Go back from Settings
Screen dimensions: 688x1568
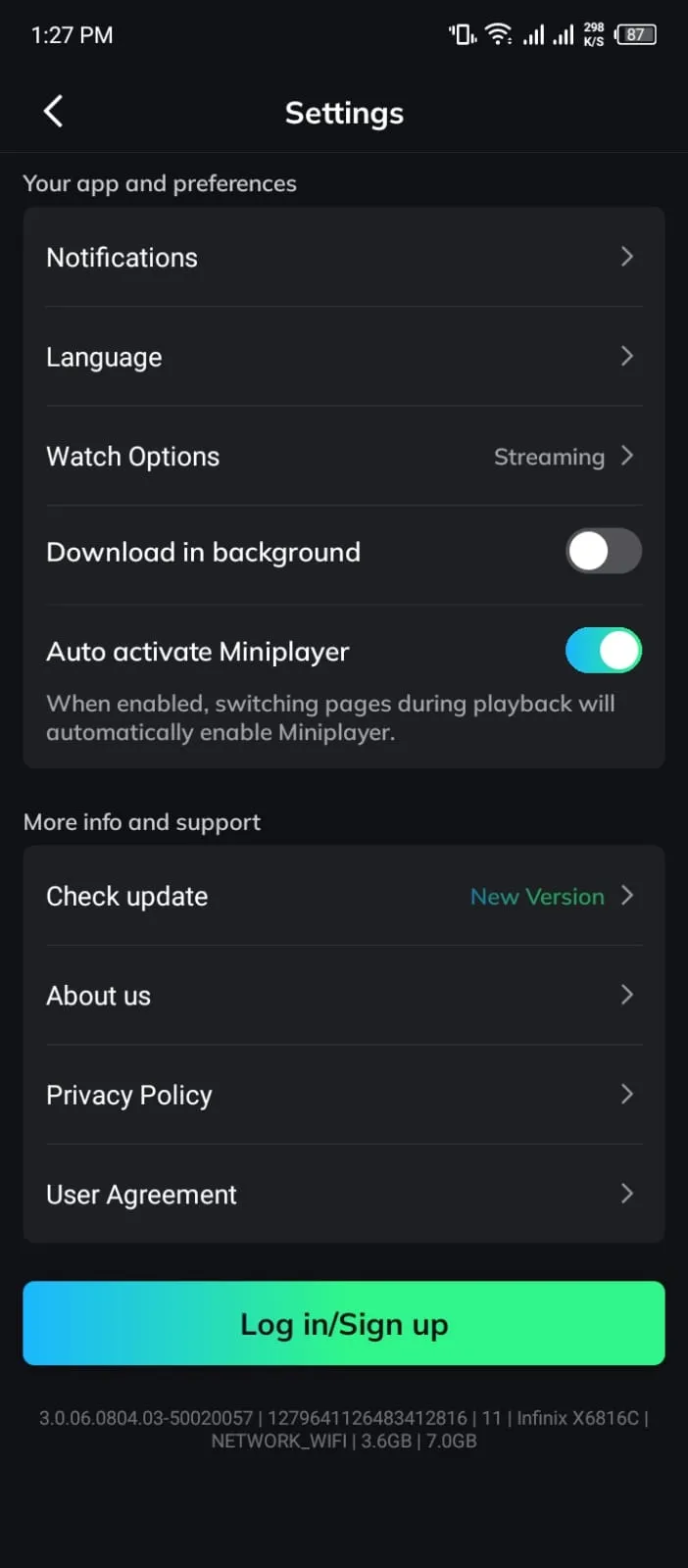click(x=54, y=112)
